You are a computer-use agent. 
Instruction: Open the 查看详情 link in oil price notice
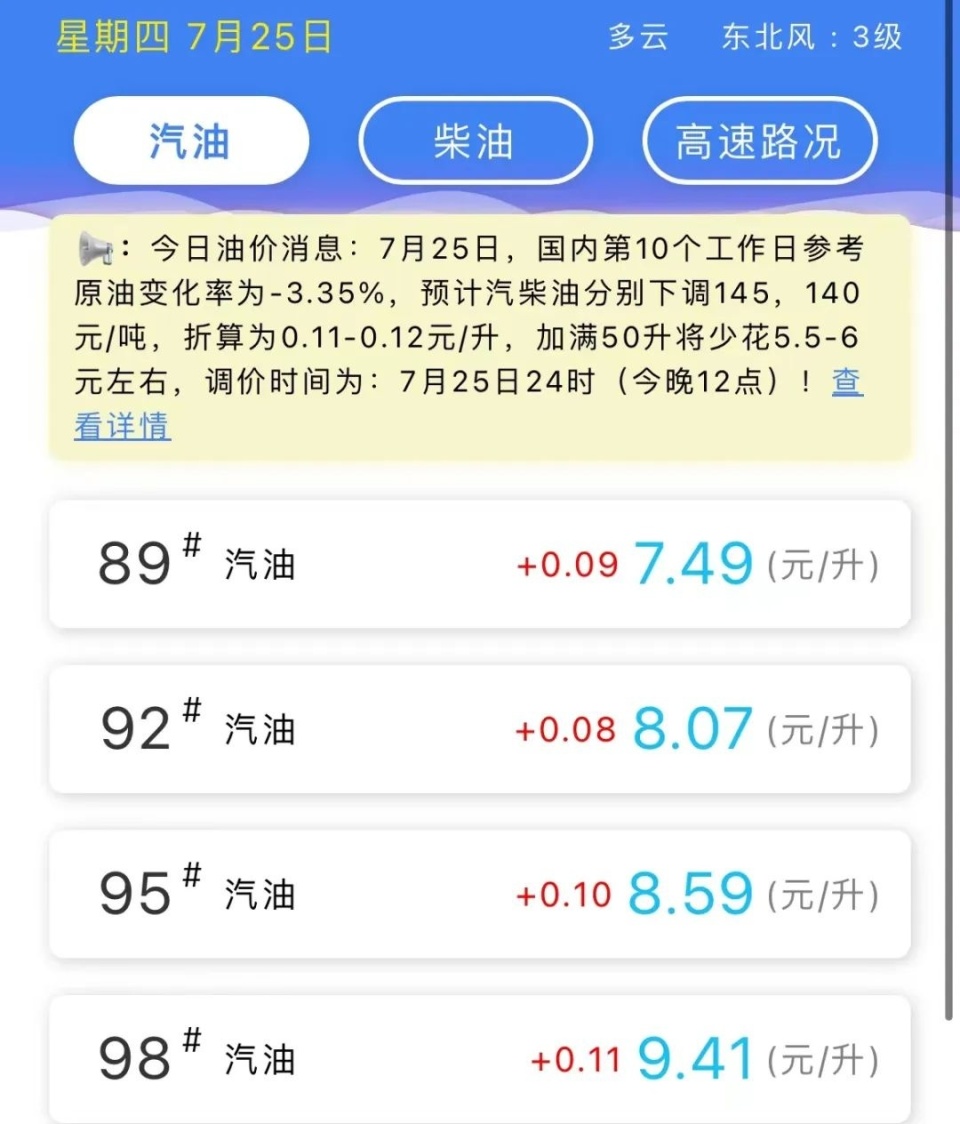click(x=122, y=426)
